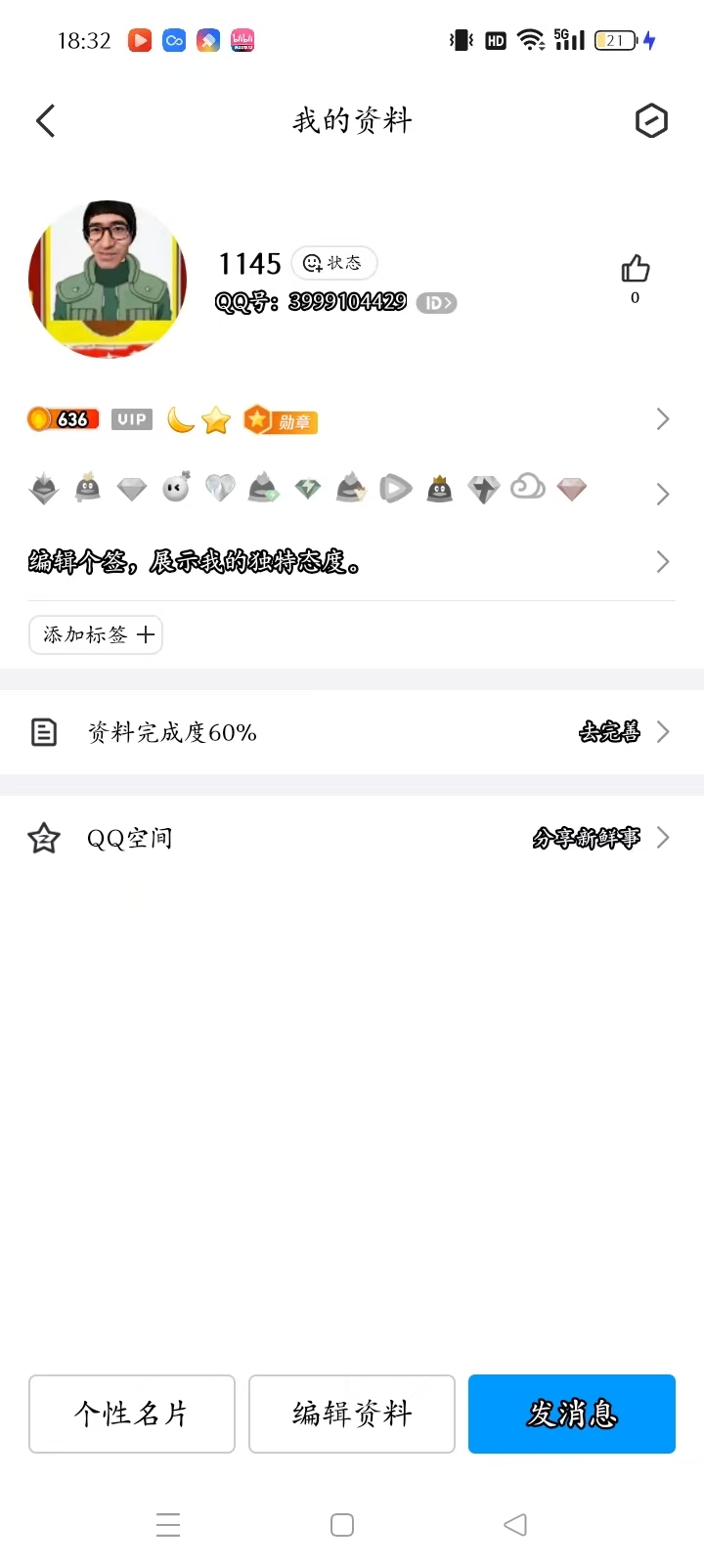Open the ID badge beside QQ号
Screen dimensions: 704x1568
coord(436,303)
